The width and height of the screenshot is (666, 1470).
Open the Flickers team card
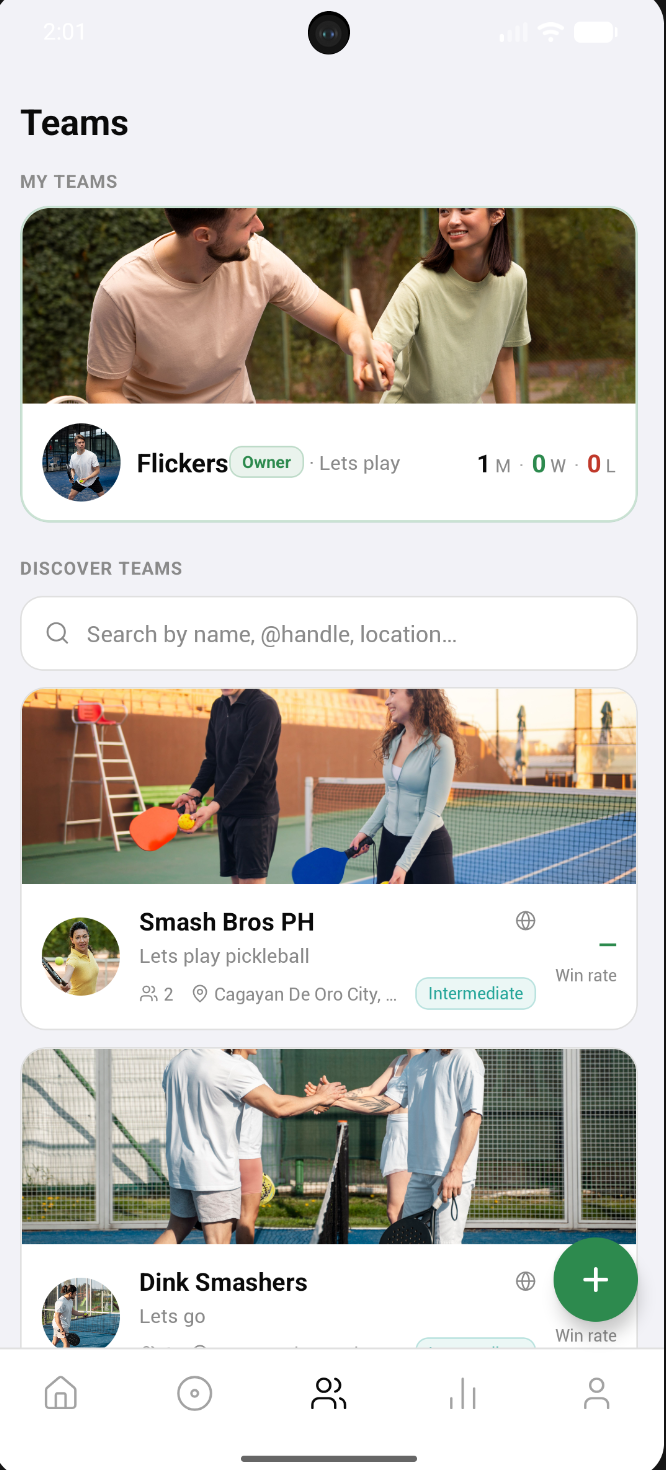click(x=328, y=364)
